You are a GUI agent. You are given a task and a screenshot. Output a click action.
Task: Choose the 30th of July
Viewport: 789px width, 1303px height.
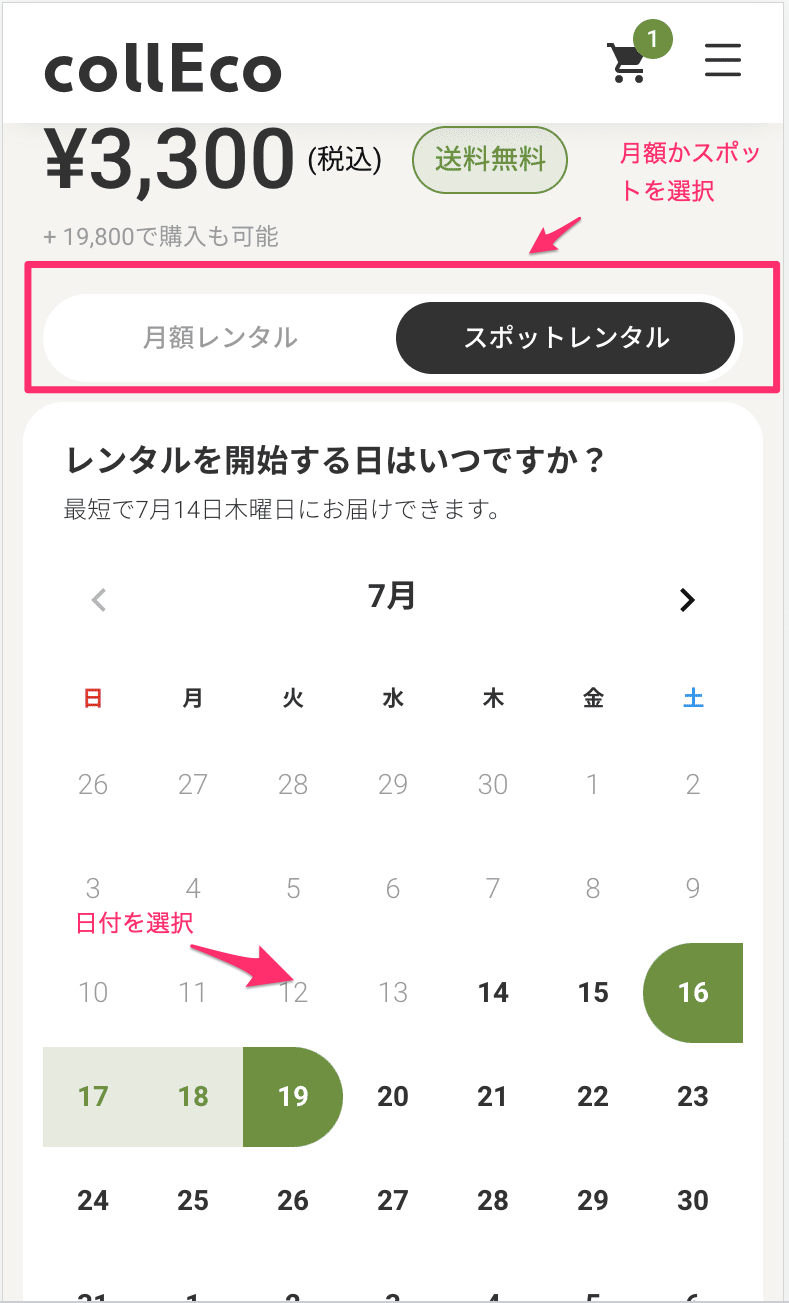(693, 1200)
